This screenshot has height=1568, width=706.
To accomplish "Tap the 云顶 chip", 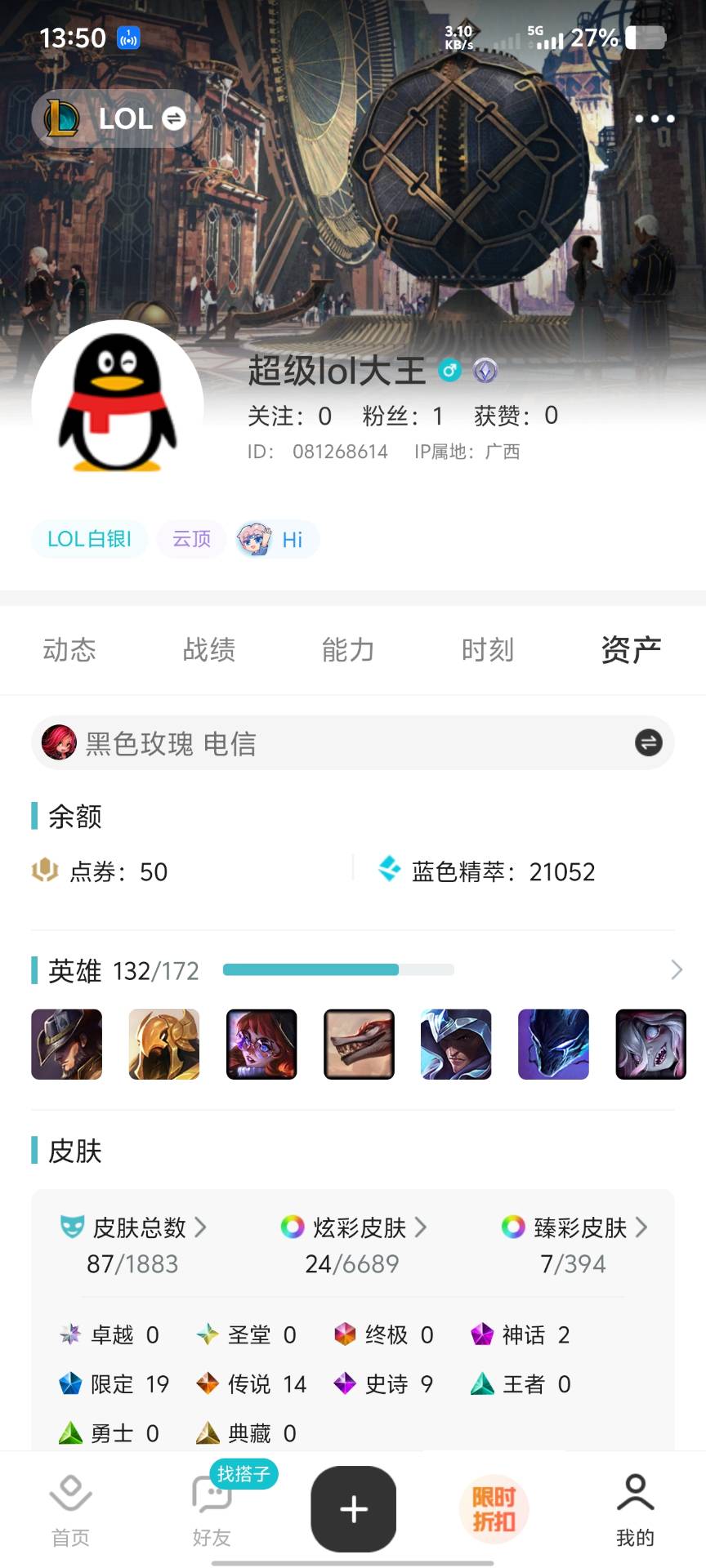I will point(191,539).
